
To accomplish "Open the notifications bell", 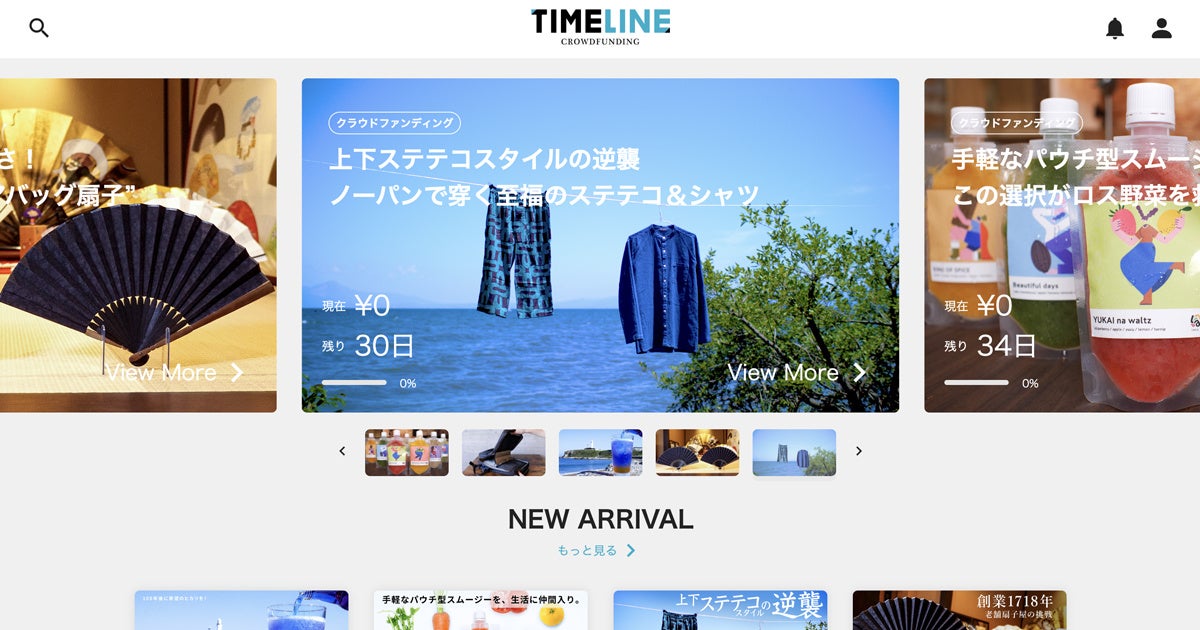I will coord(1115,28).
